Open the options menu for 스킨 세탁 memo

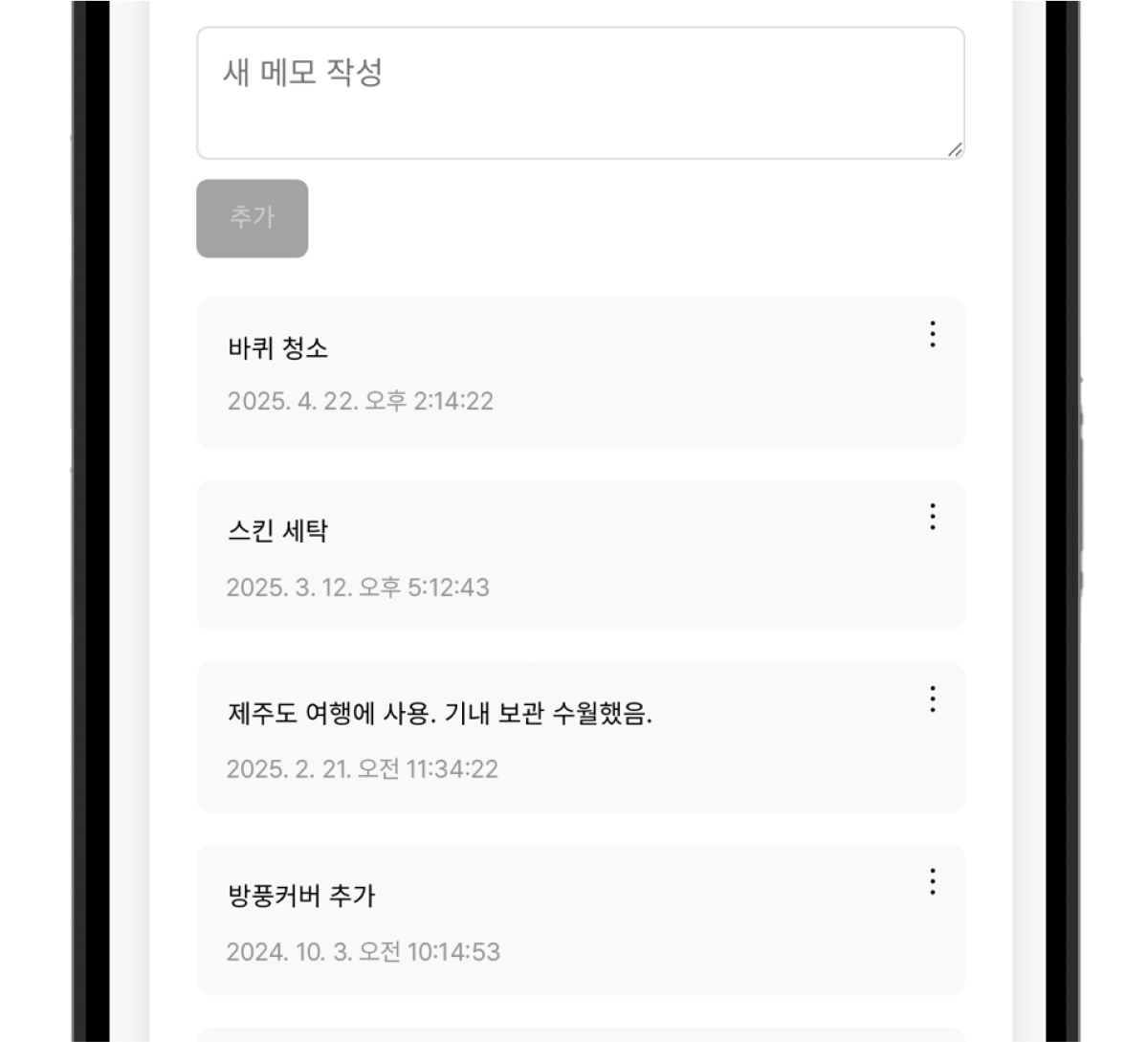(x=932, y=517)
